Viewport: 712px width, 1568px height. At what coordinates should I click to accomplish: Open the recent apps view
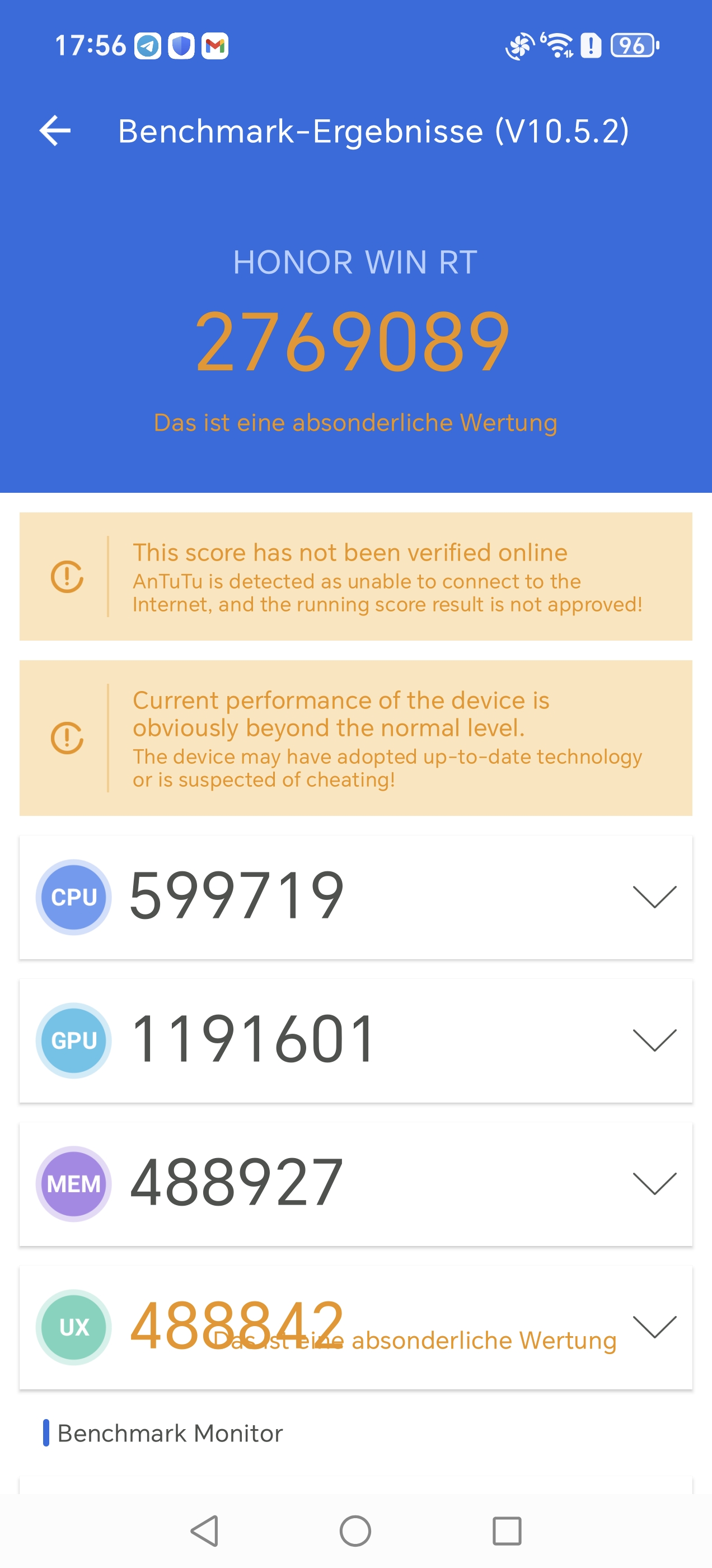(507, 1530)
